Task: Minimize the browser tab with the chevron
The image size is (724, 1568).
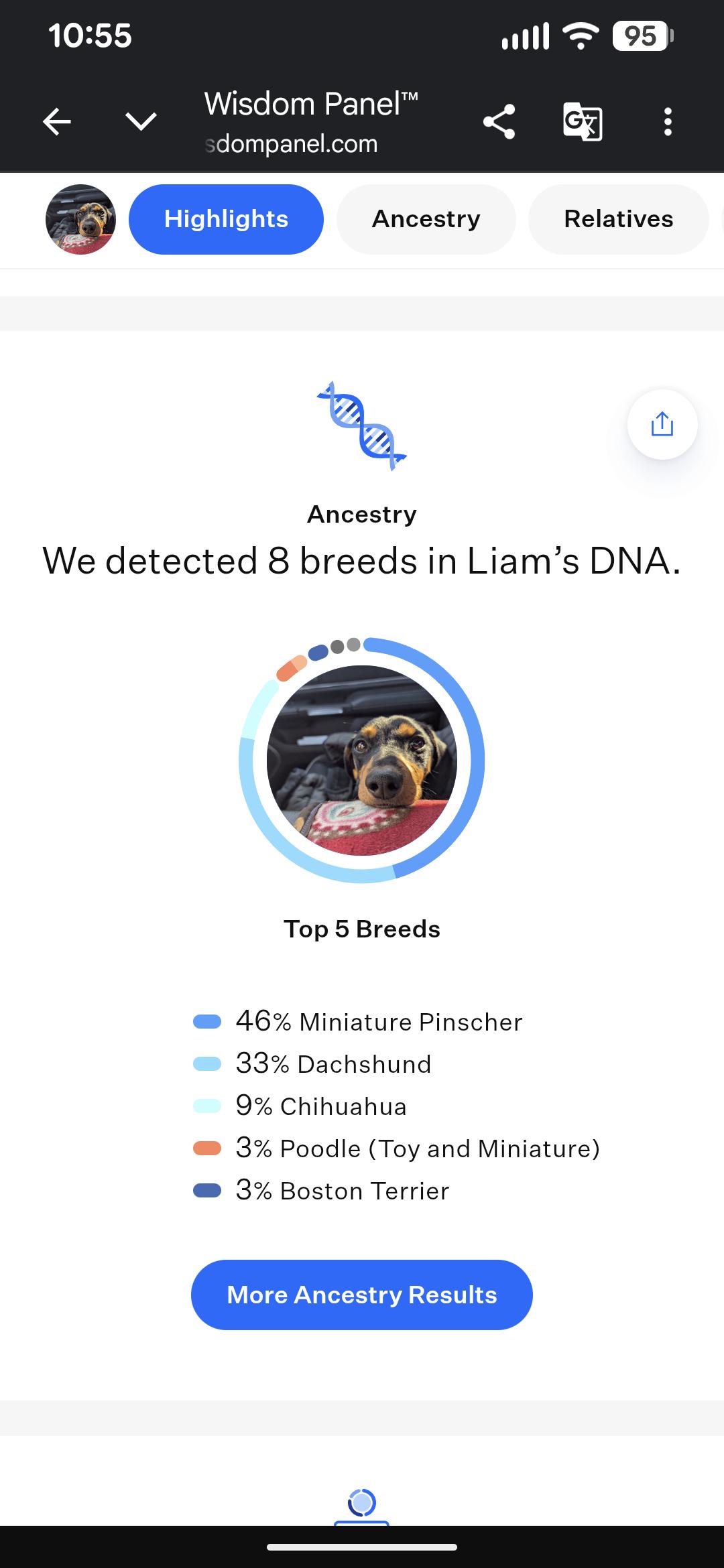Action: [x=141, y=122]
